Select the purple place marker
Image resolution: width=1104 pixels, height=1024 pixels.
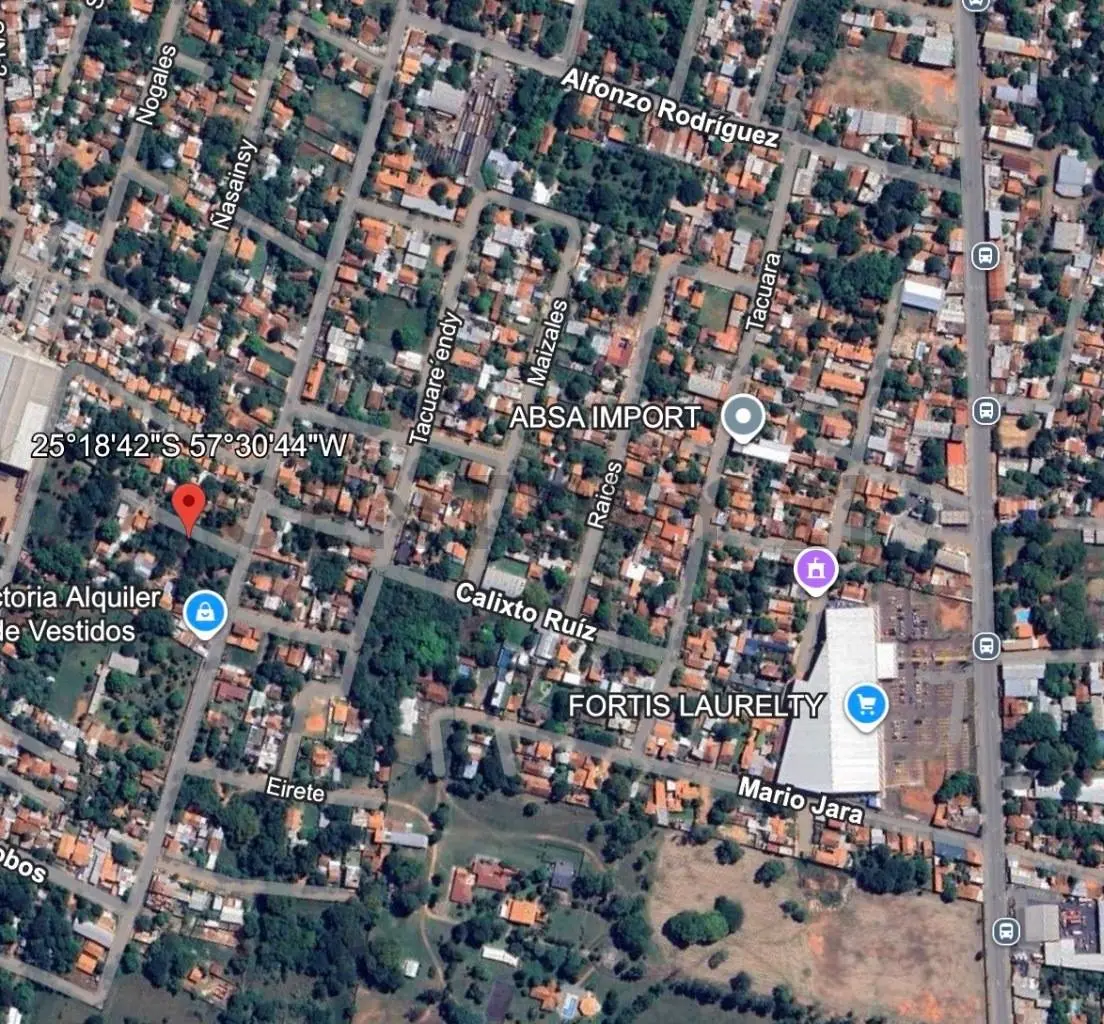tap(815, 570)
